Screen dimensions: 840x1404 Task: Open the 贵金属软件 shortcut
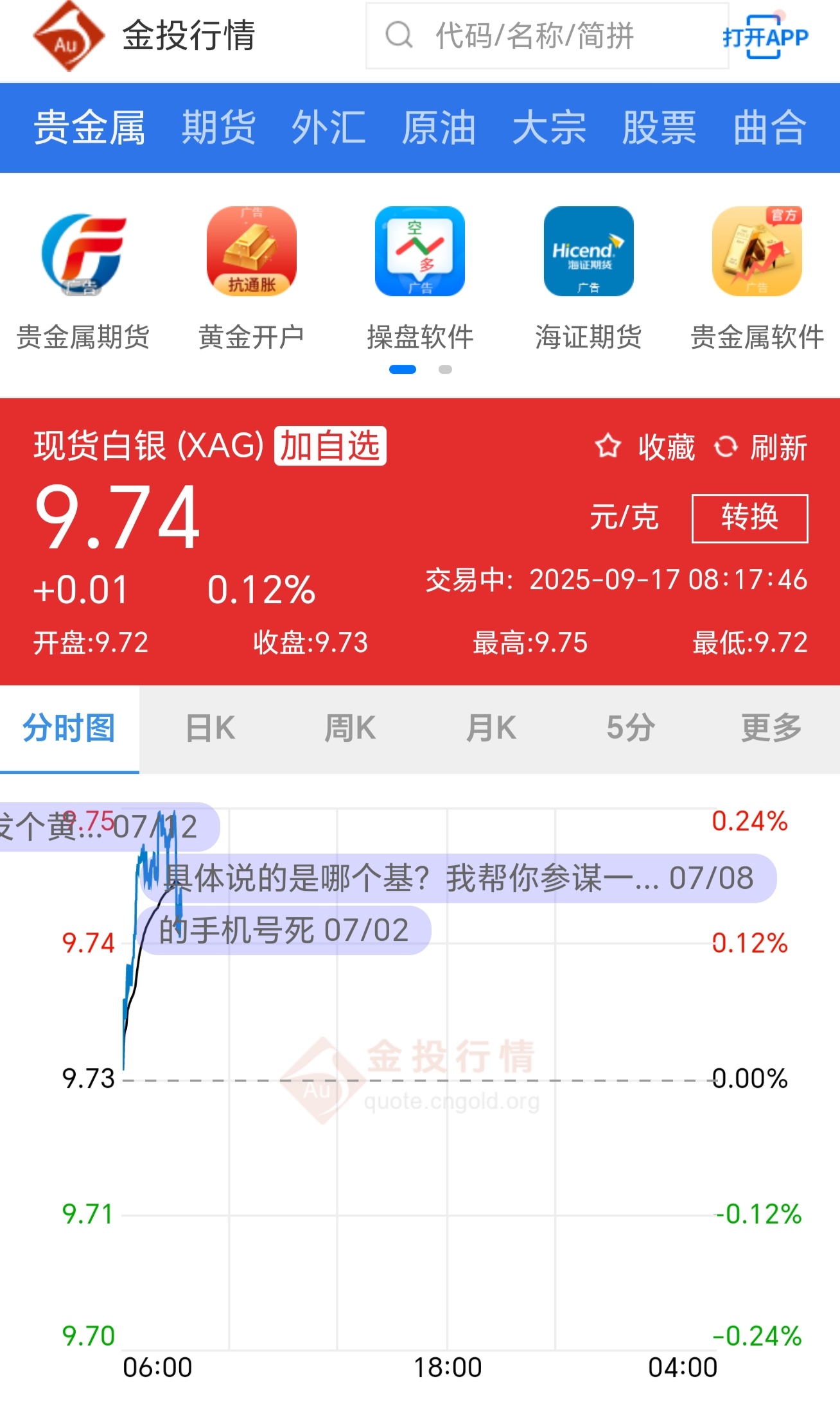(x=757, y=279)
